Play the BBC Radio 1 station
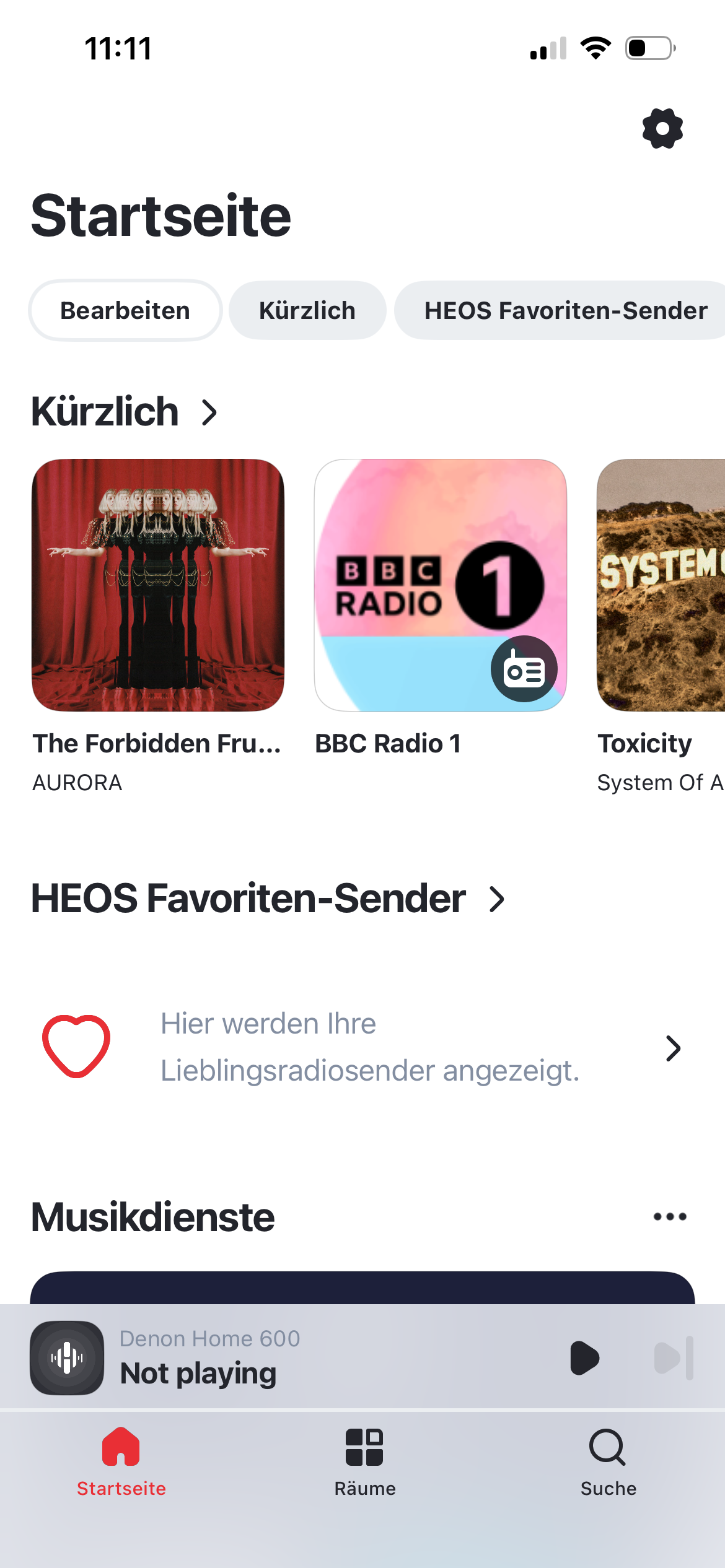This screenshot has height=1568, width=725. click(441, 585)
